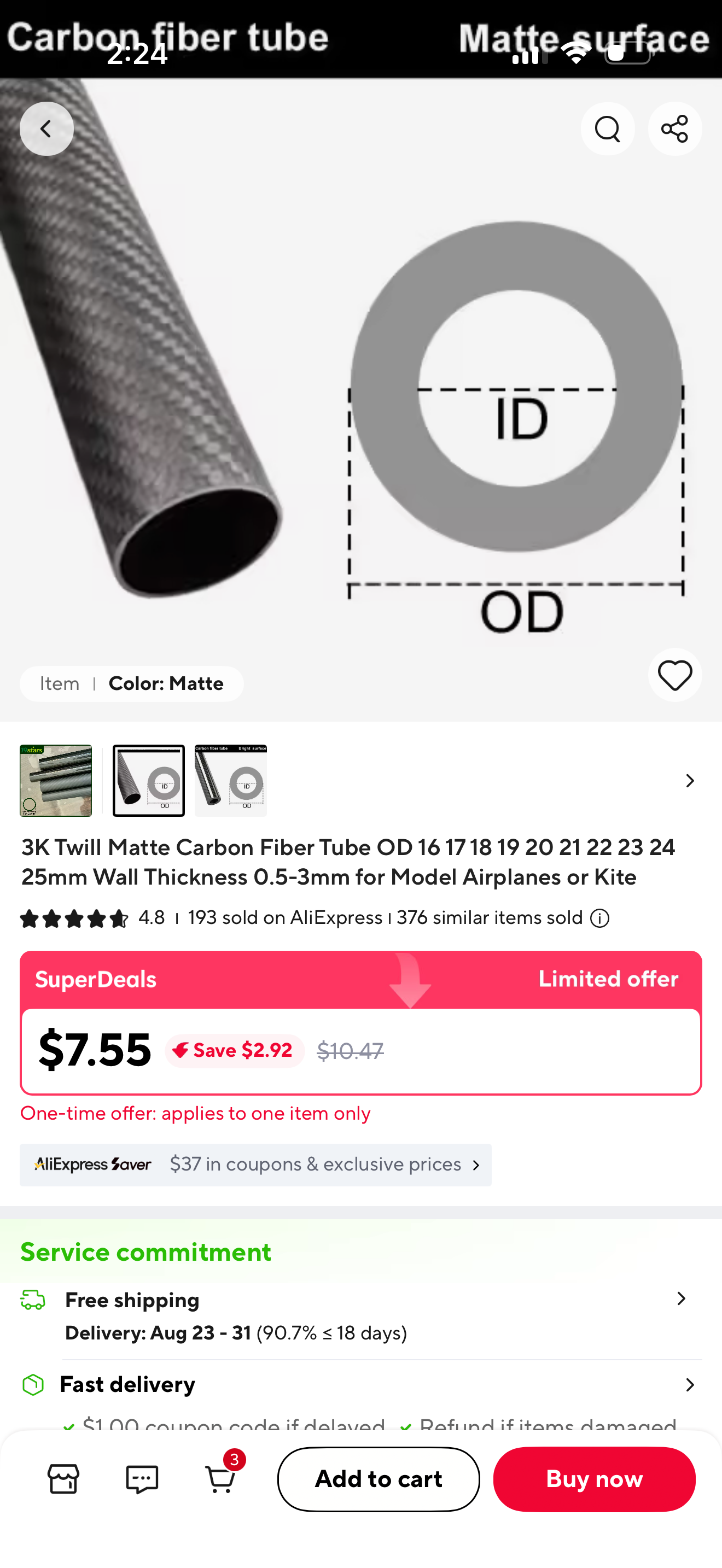Share this carbon fiber tube product
The width and height of the screenshot is (722, 1568).
pyautogui.click(x=674, y=128)
